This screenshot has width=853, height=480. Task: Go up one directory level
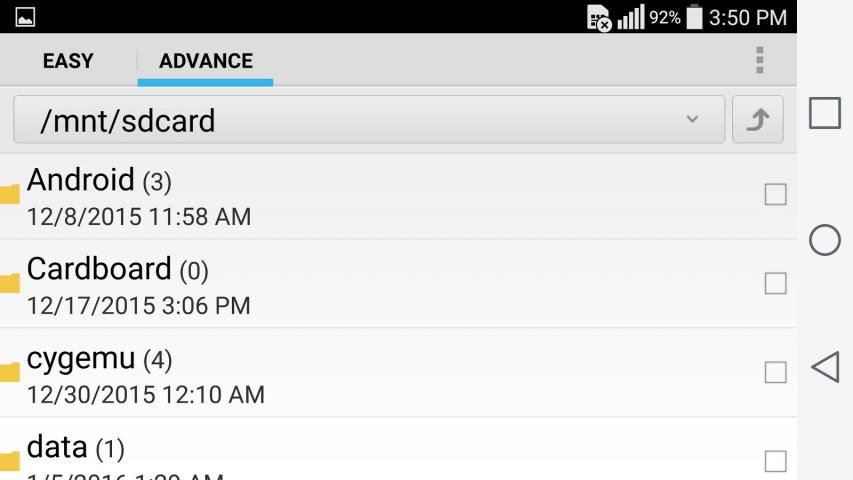click(758, 120)
